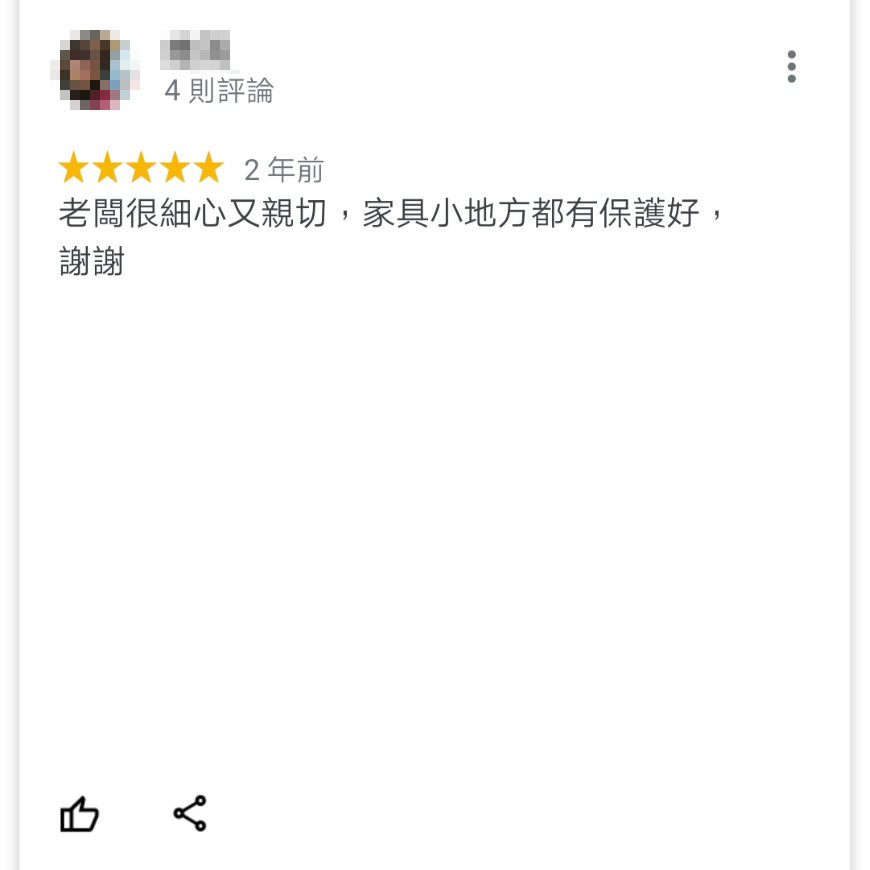Image resolution: width=870 pixels, height=870 pixels.
Task: Open the review's three-dot overflow menu
Action: pyautogui.click(x=791, y=67)
